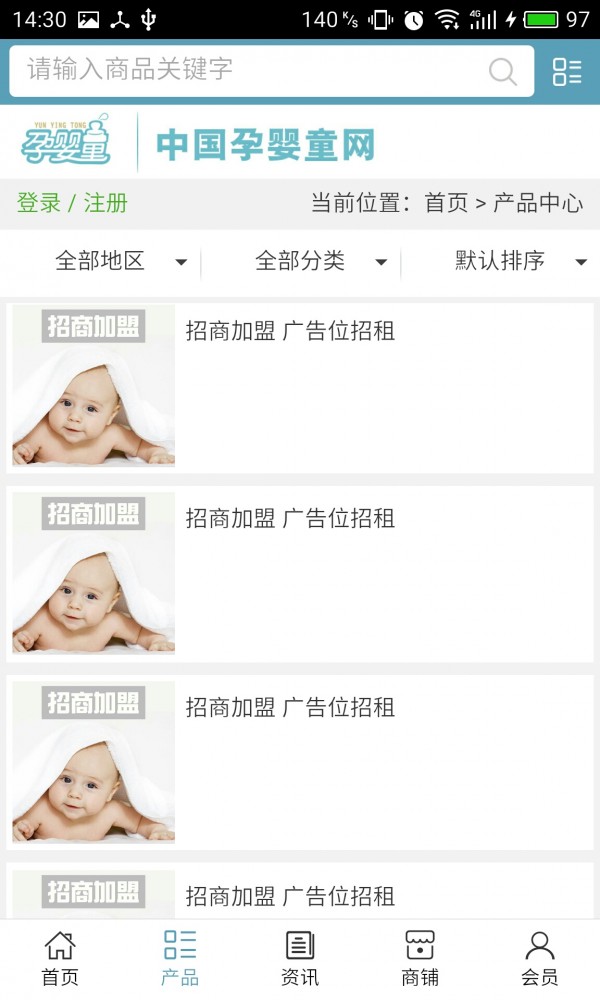
Task: Open 登录 / 注册 login link
Action: 72,203
